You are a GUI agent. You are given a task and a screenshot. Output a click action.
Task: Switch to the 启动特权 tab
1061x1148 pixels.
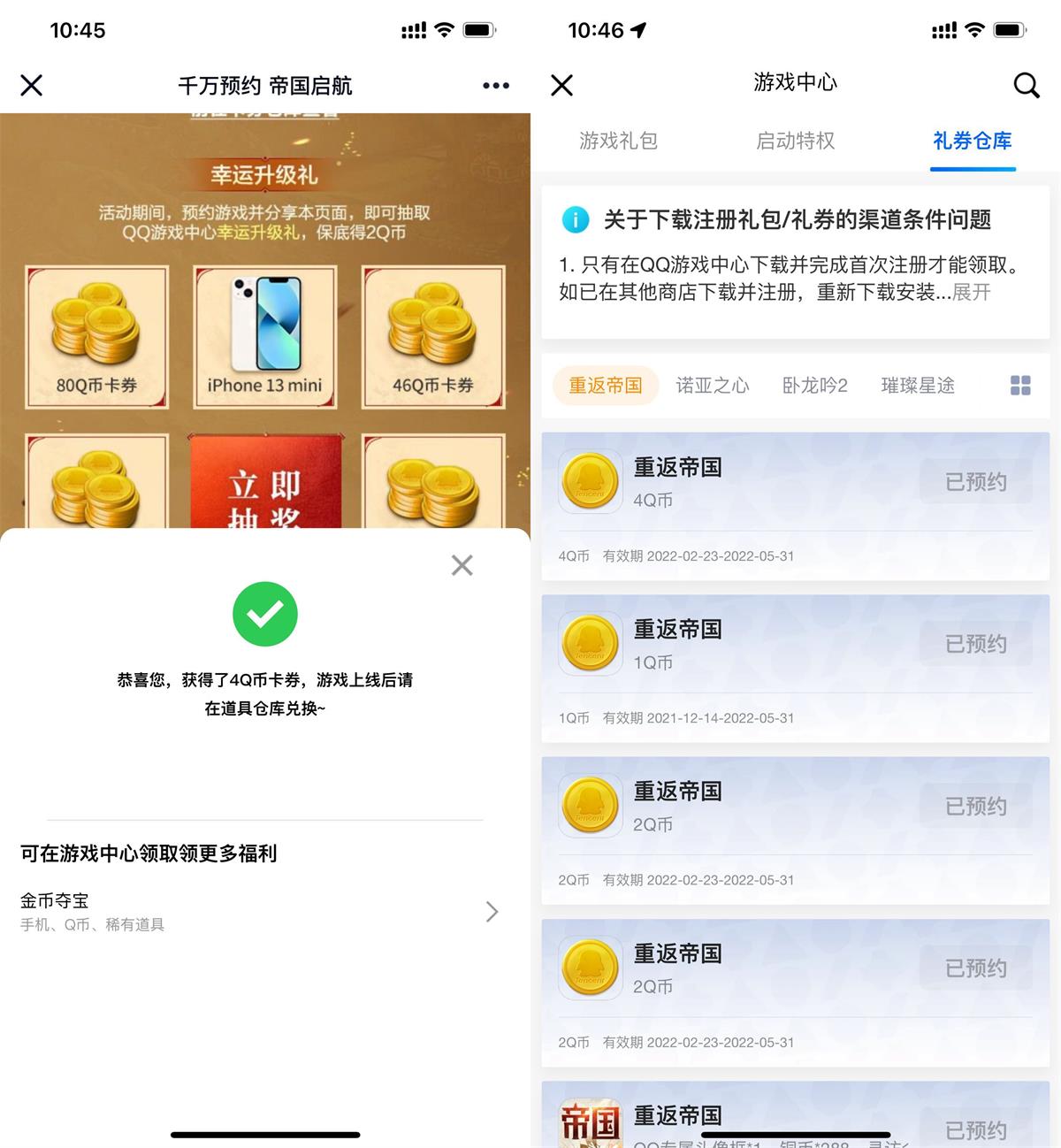pyautogui.click(x=795, y=141)
